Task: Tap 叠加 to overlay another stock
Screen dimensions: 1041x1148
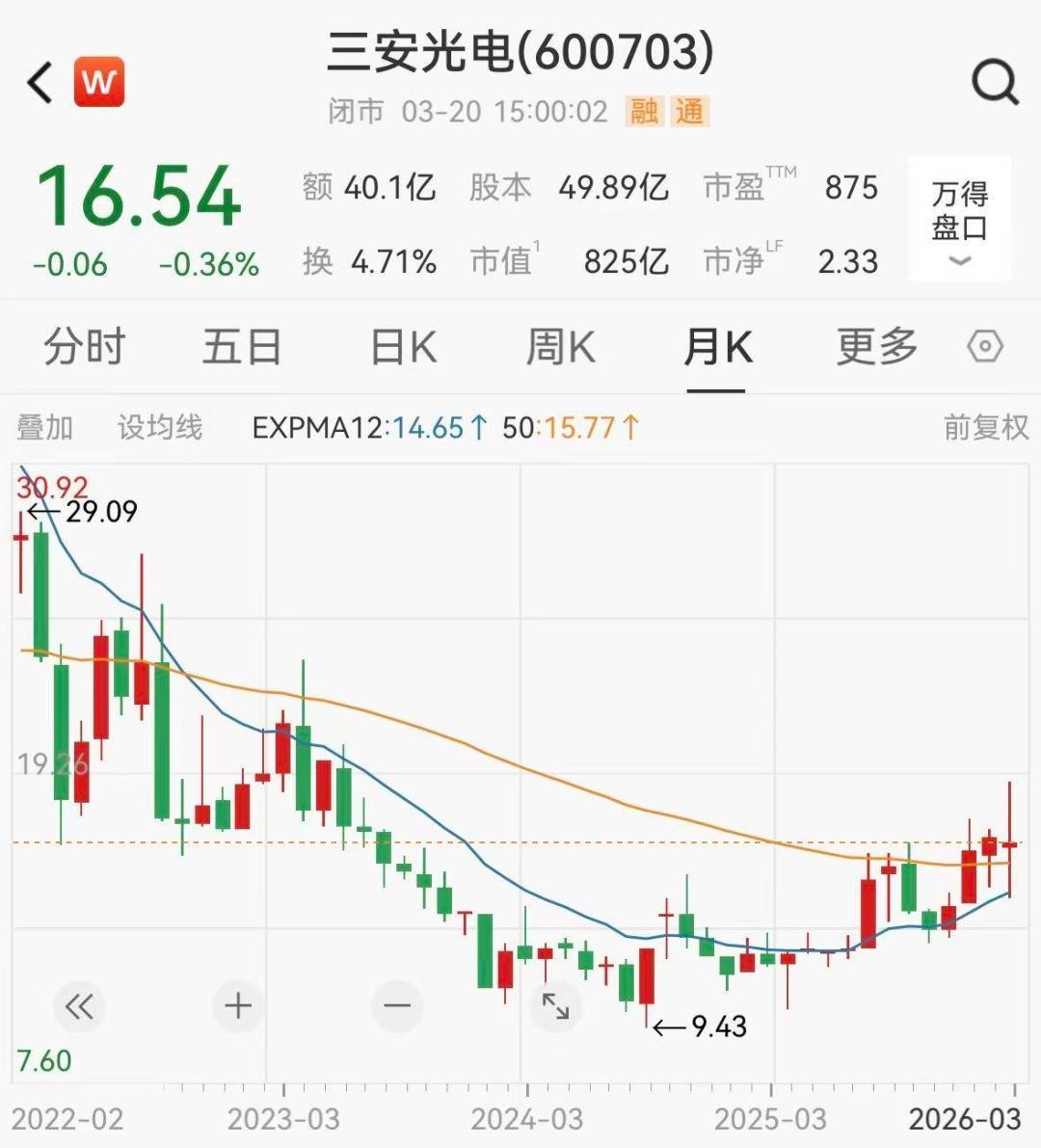Action: (44, 427)
